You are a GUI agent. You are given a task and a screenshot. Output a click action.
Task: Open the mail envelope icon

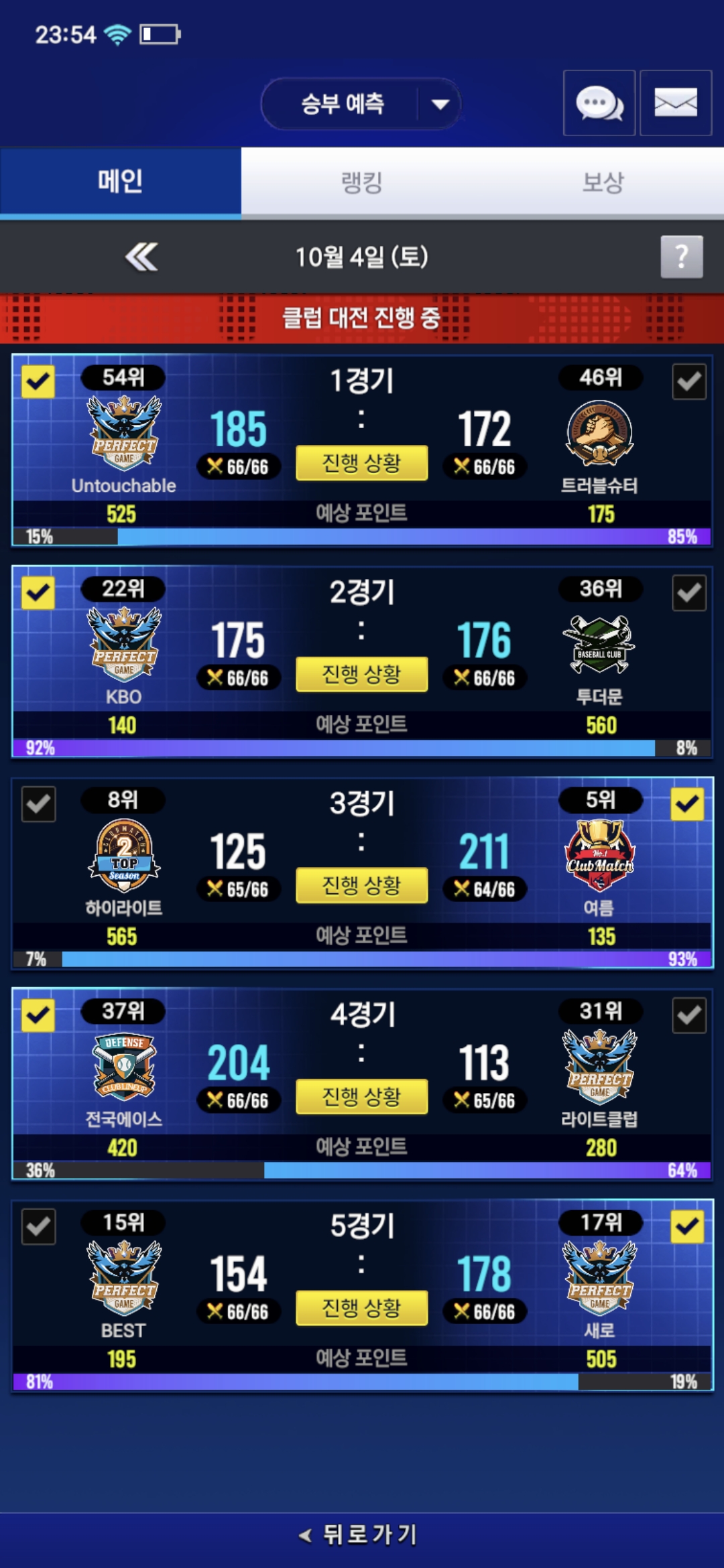[675, 103]
